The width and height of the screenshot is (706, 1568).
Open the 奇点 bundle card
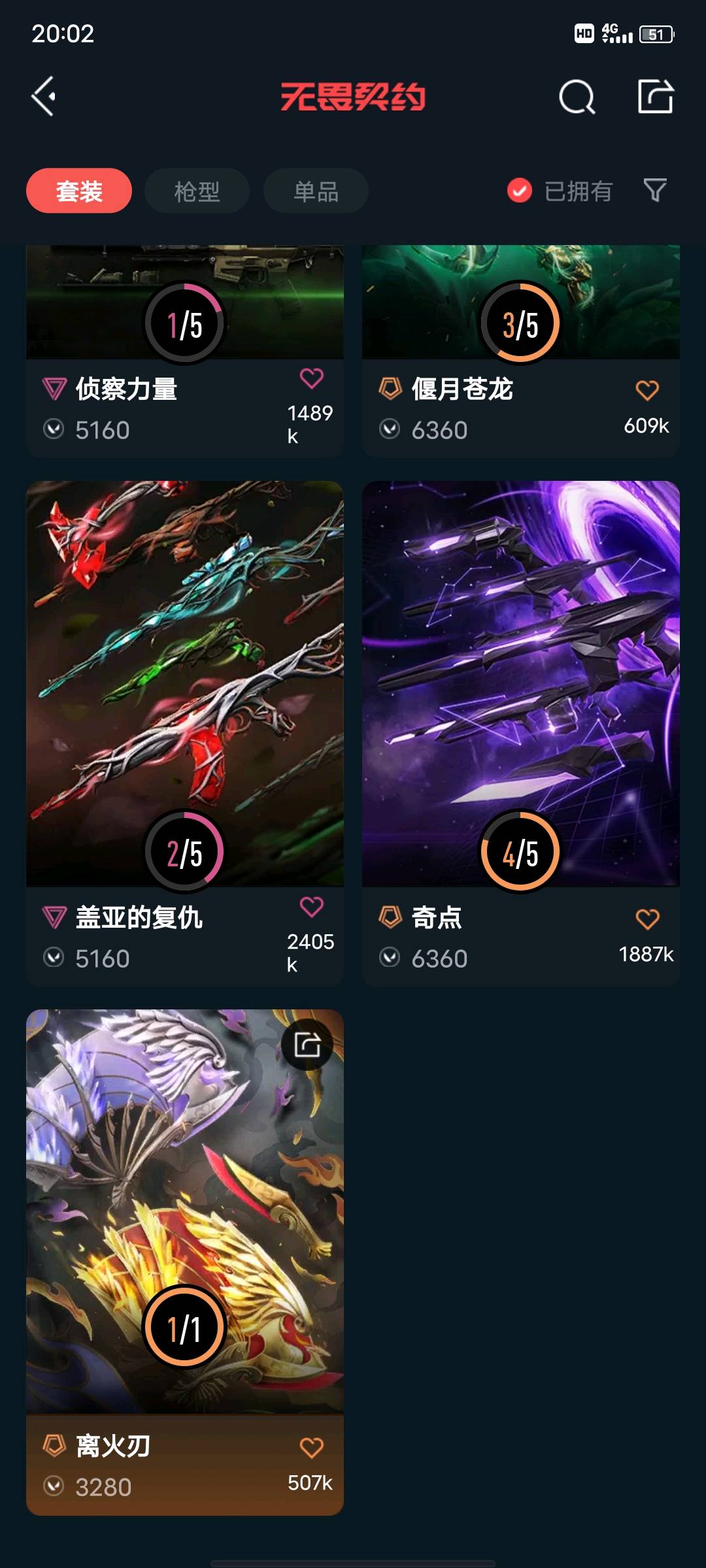click(x=520, y=679)
